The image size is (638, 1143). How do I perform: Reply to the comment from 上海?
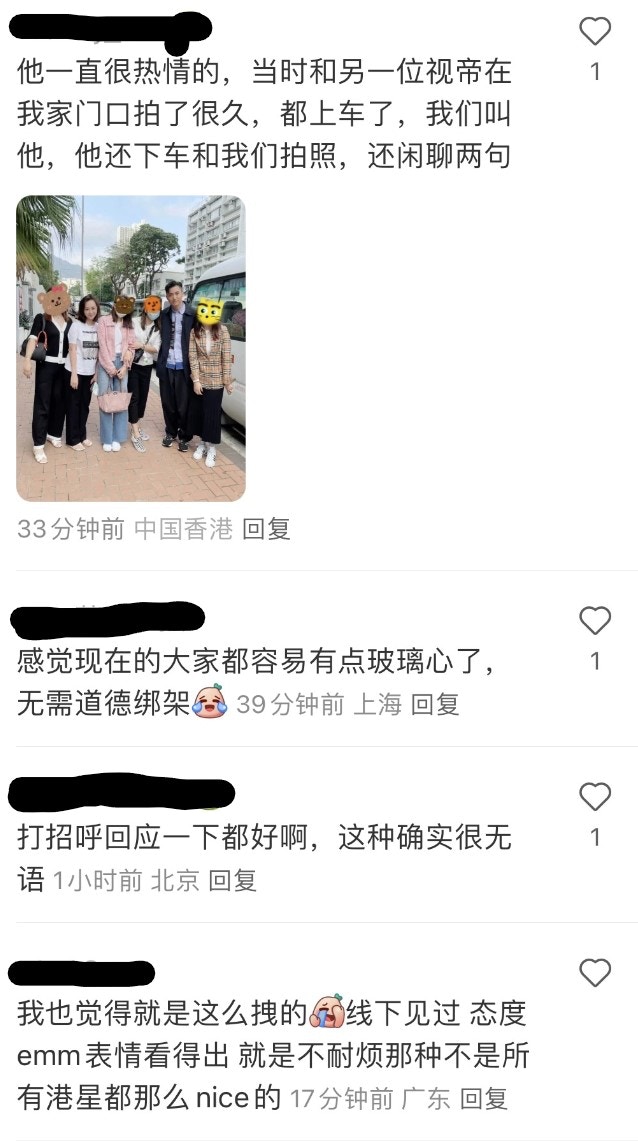click(435, 704)
